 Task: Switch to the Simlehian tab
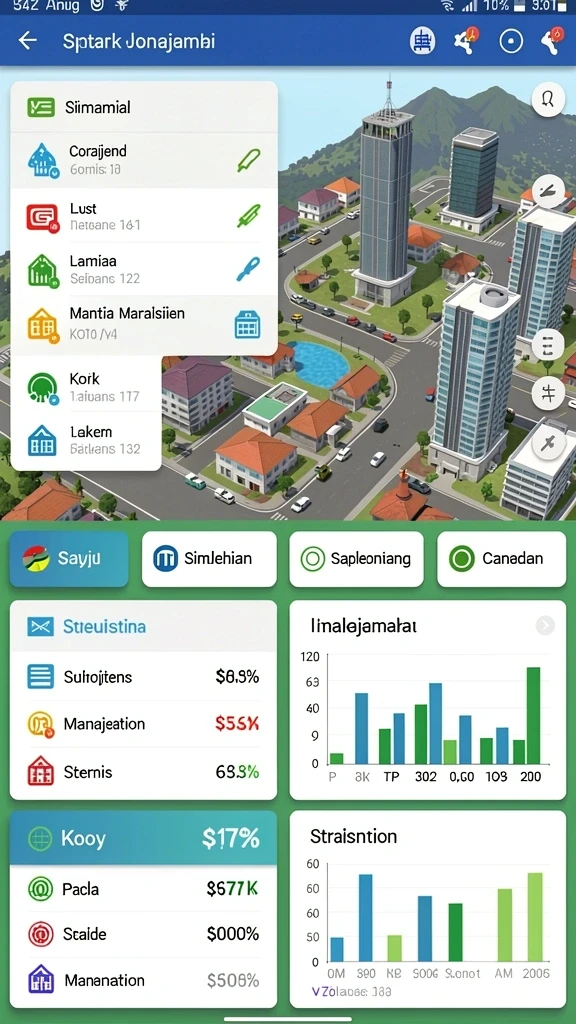pyautogui.click(x=209, y=559)
